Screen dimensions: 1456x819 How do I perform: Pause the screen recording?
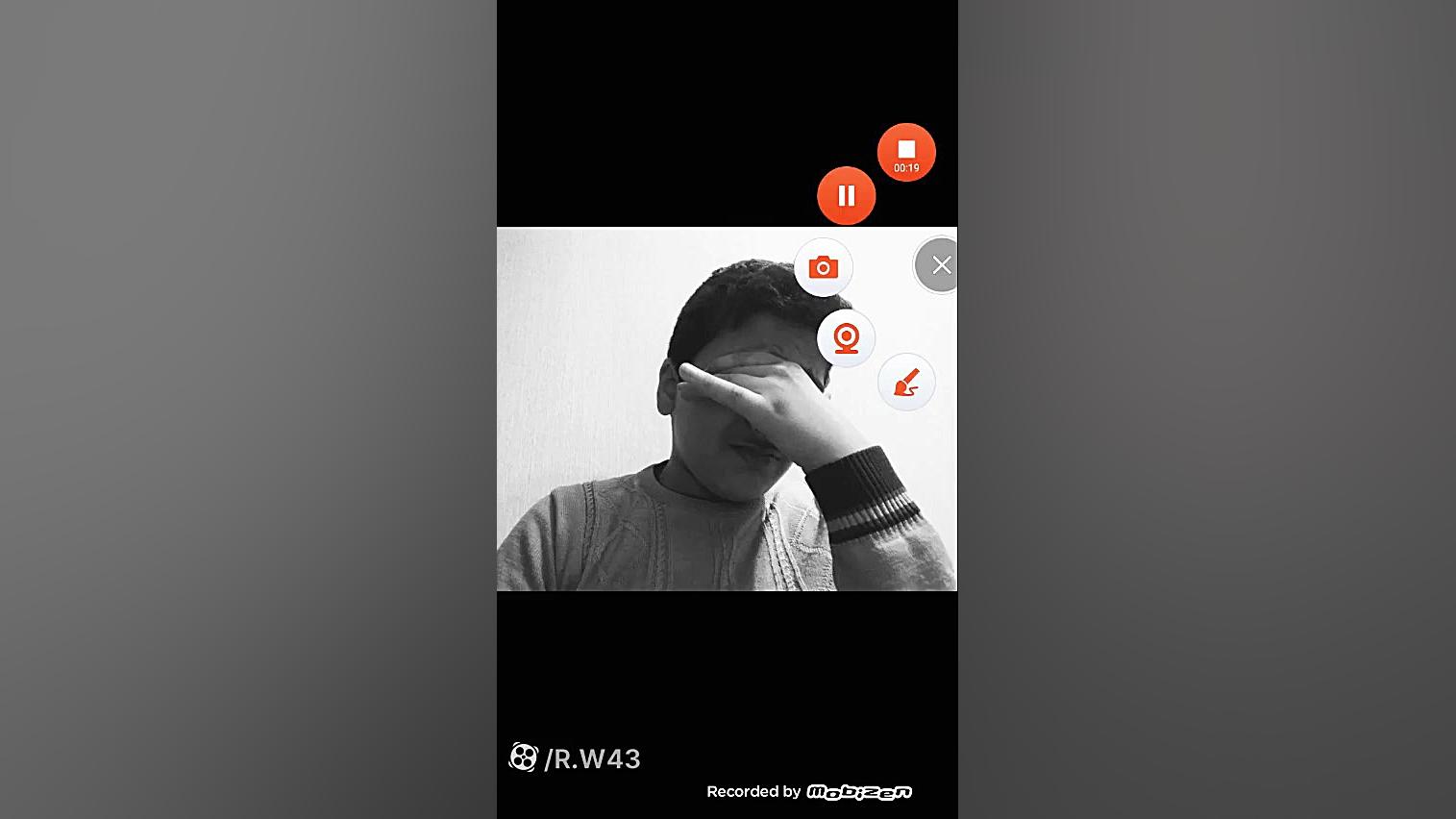click(846, 195)
